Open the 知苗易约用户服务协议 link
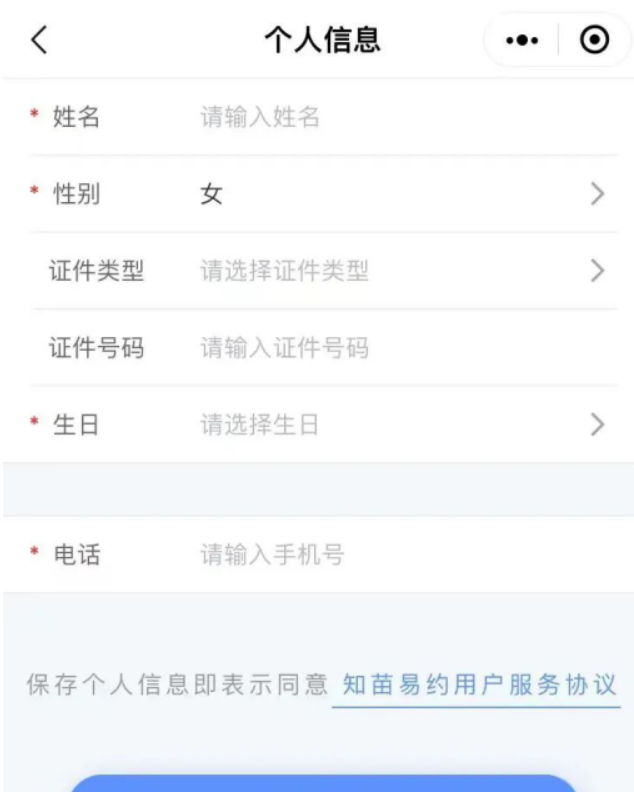The height and width of the screenshot is (792, 634). coord(478,685)
